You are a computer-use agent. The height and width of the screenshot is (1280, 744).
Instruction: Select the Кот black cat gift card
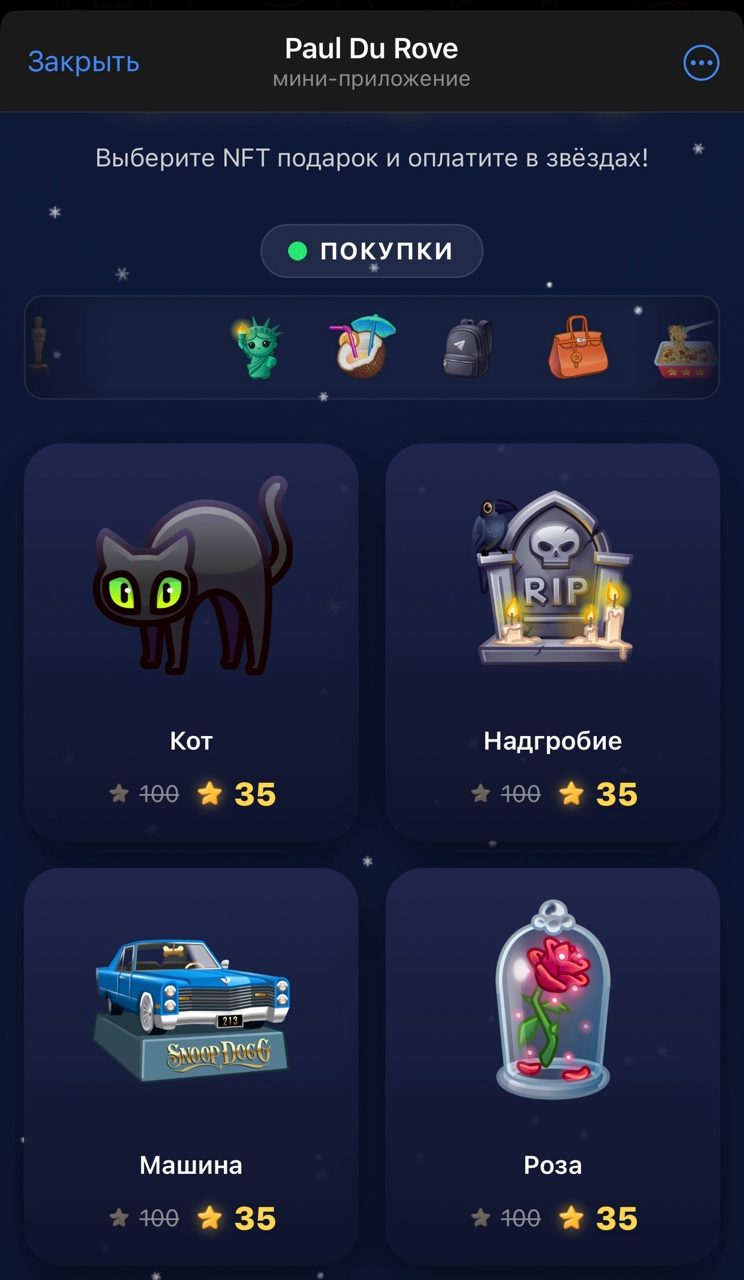(191, 642)
